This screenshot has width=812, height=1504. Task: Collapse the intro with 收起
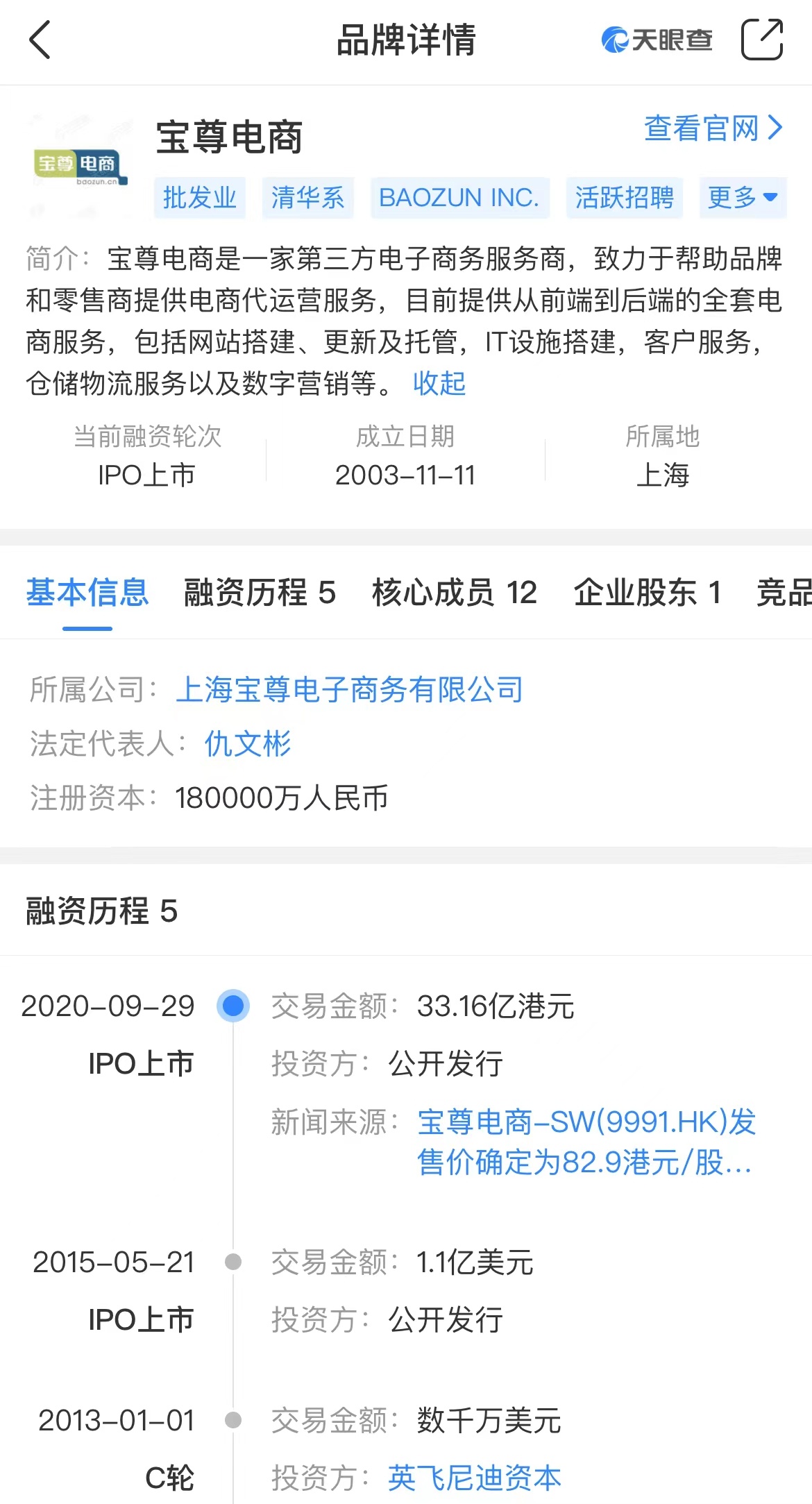pos(439,383)
